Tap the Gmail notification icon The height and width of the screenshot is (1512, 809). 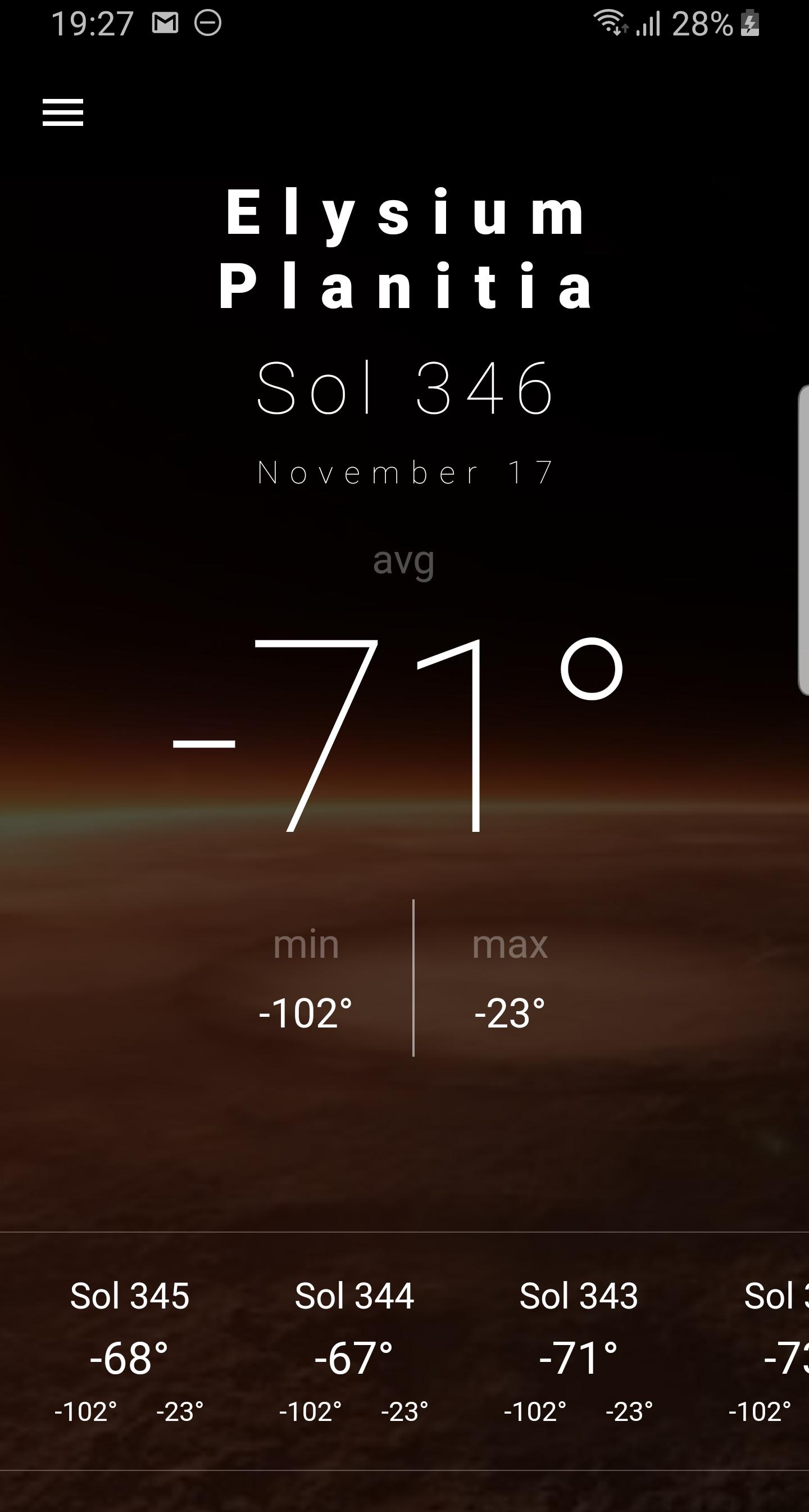coord(165,24)
